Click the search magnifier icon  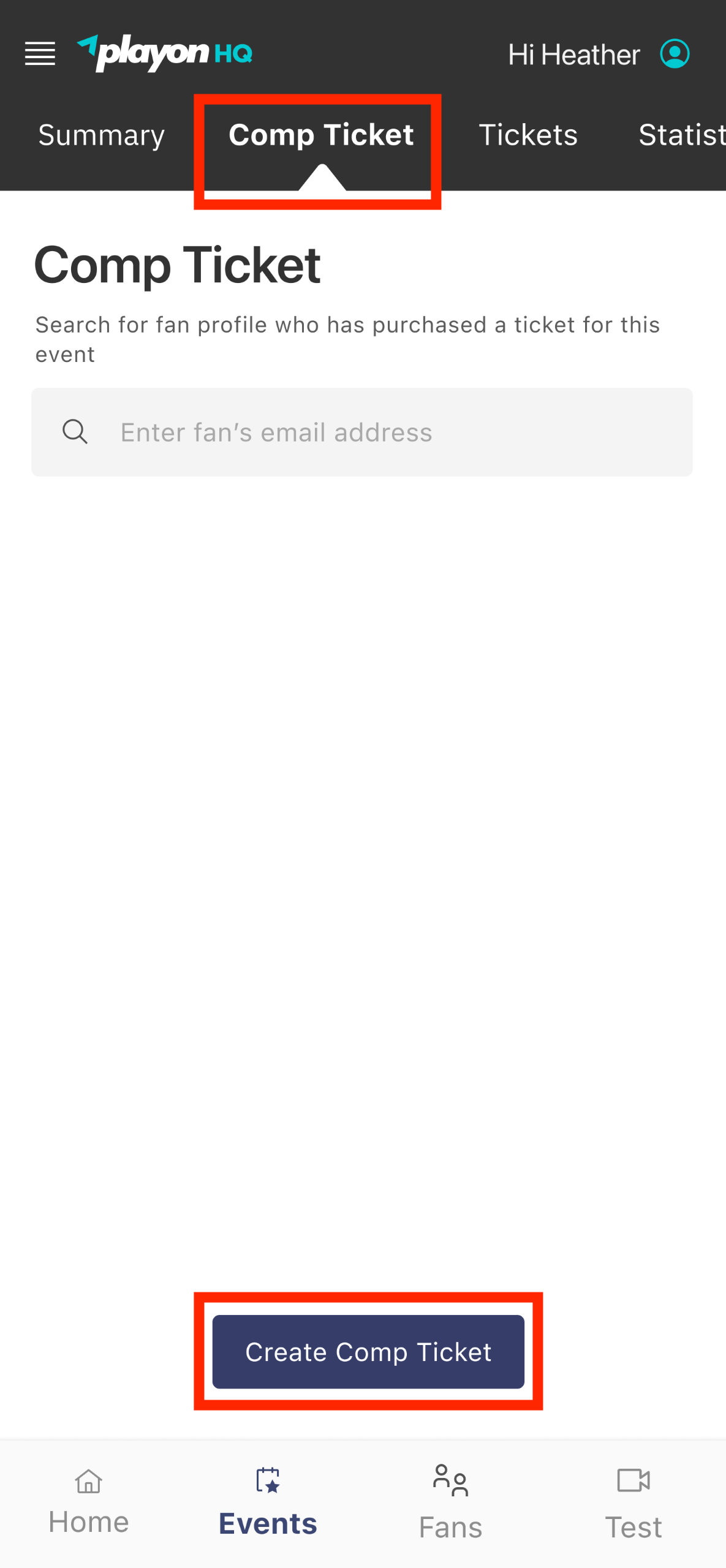[74, 431]
